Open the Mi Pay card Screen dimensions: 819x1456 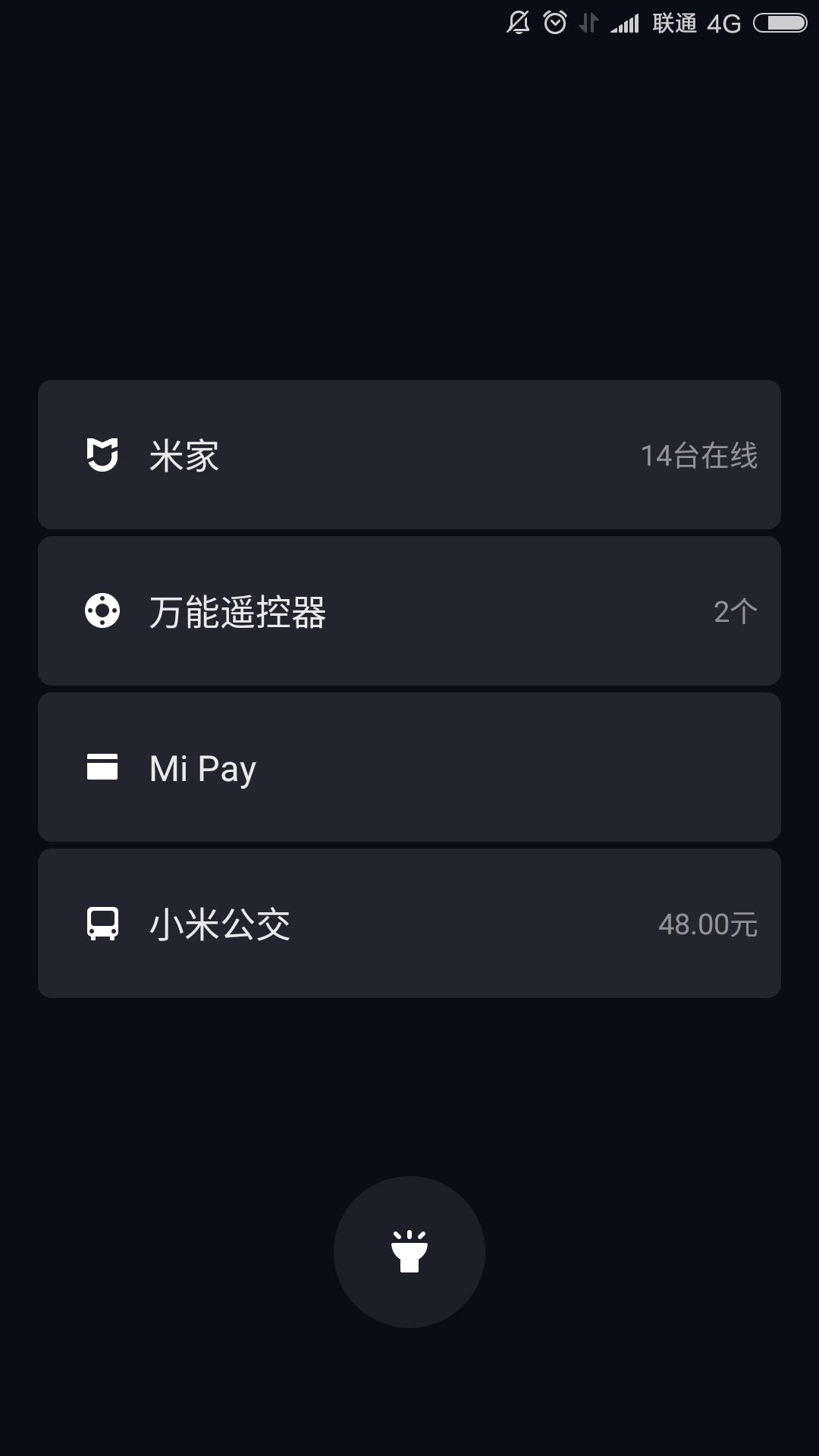pyautogui.click(x=409, y=767)
